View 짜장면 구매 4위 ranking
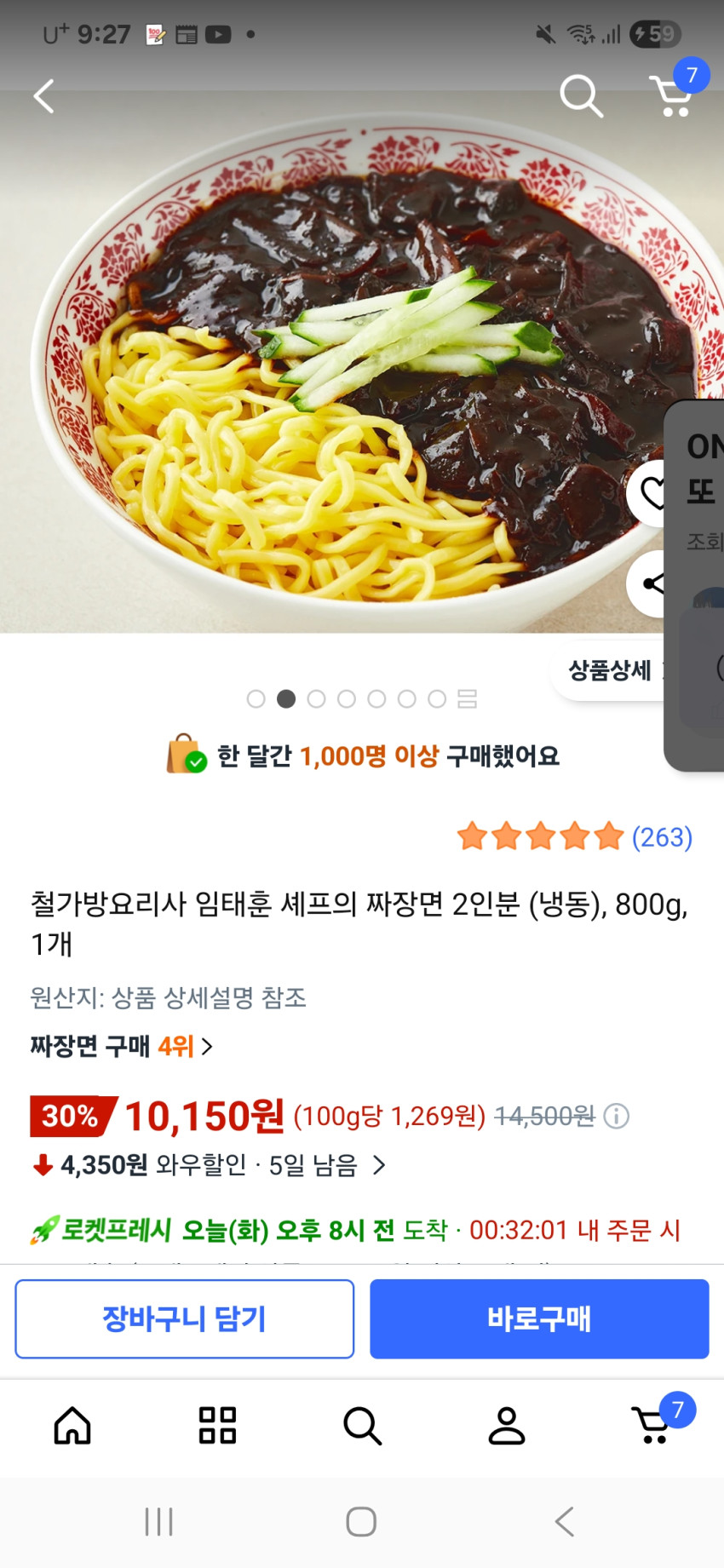Image resolution: width=724 pixels, height=1568 pixels. (x=121, y=1046)
